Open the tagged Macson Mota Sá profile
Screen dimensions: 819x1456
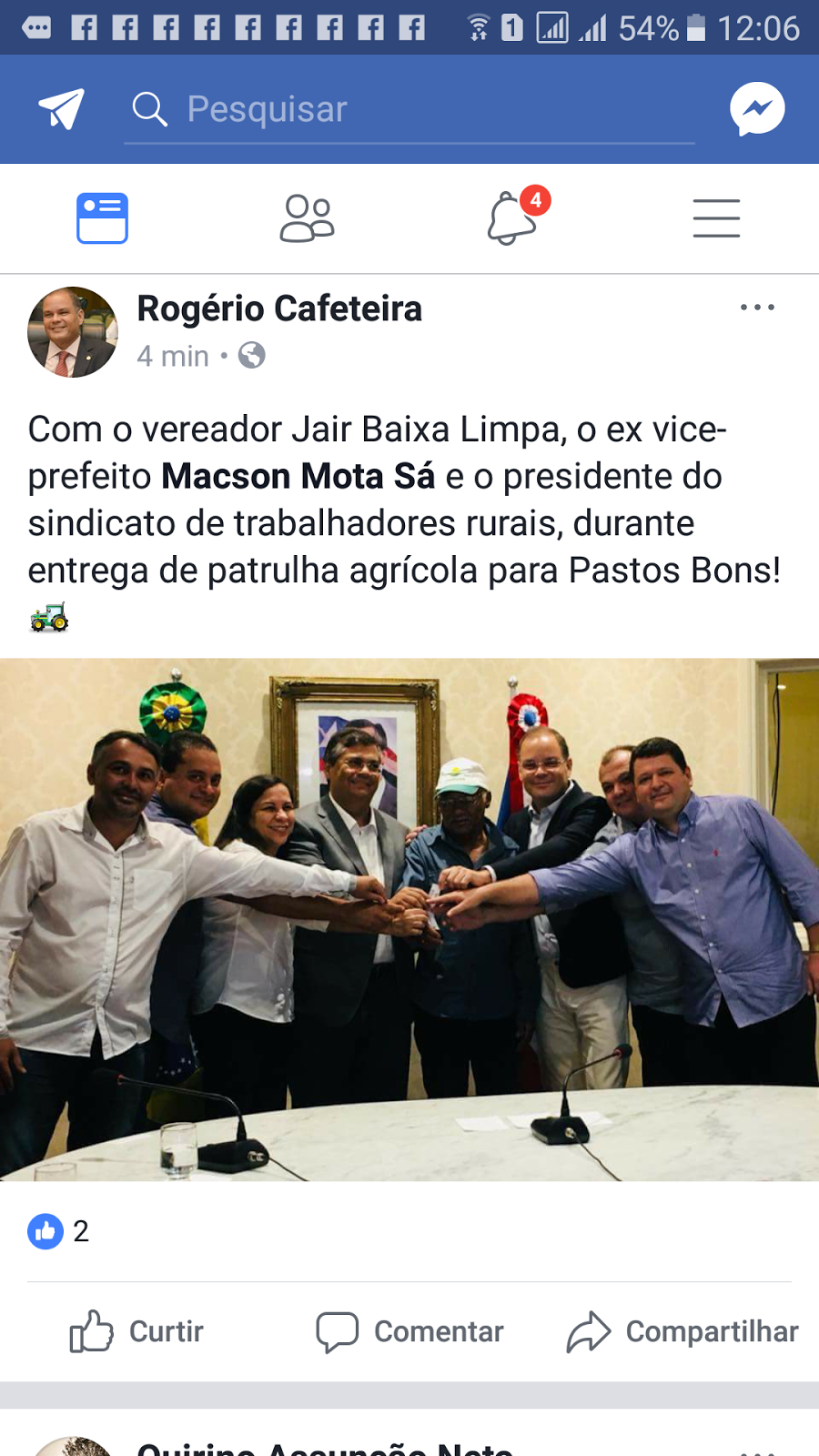[x=298, y=476]
